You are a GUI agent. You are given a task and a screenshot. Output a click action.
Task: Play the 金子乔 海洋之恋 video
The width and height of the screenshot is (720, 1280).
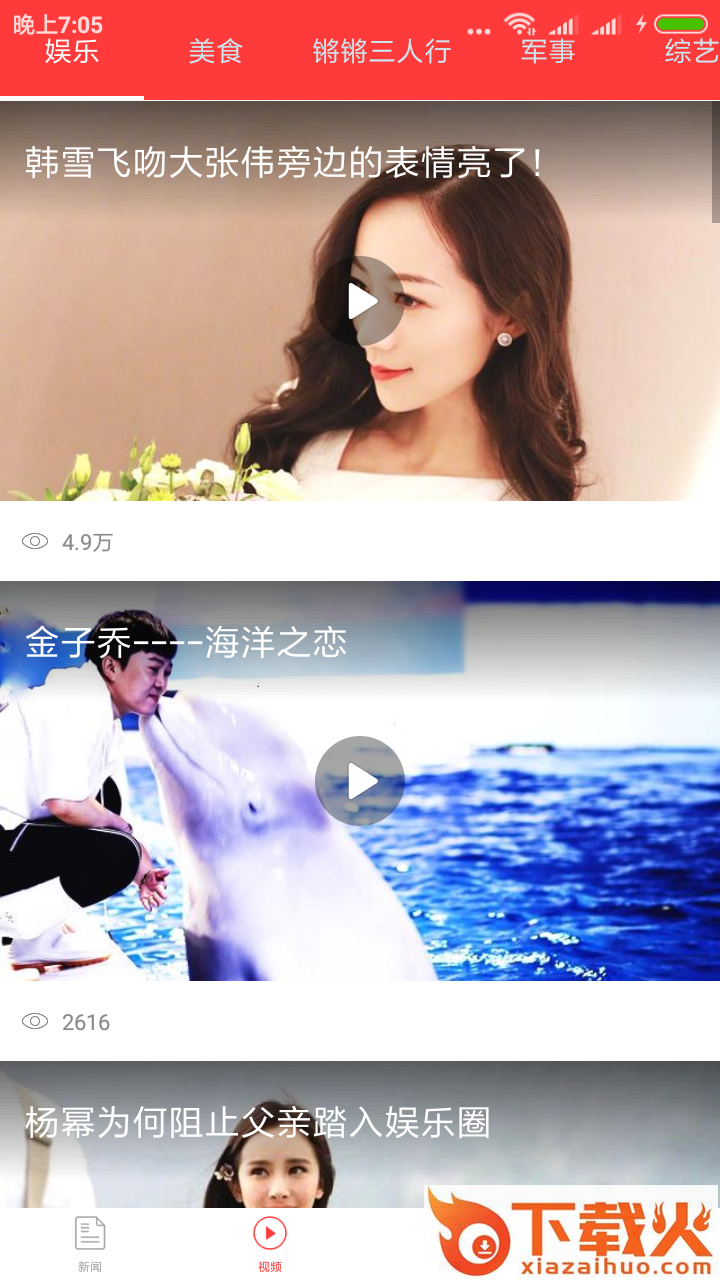(360, 781)
